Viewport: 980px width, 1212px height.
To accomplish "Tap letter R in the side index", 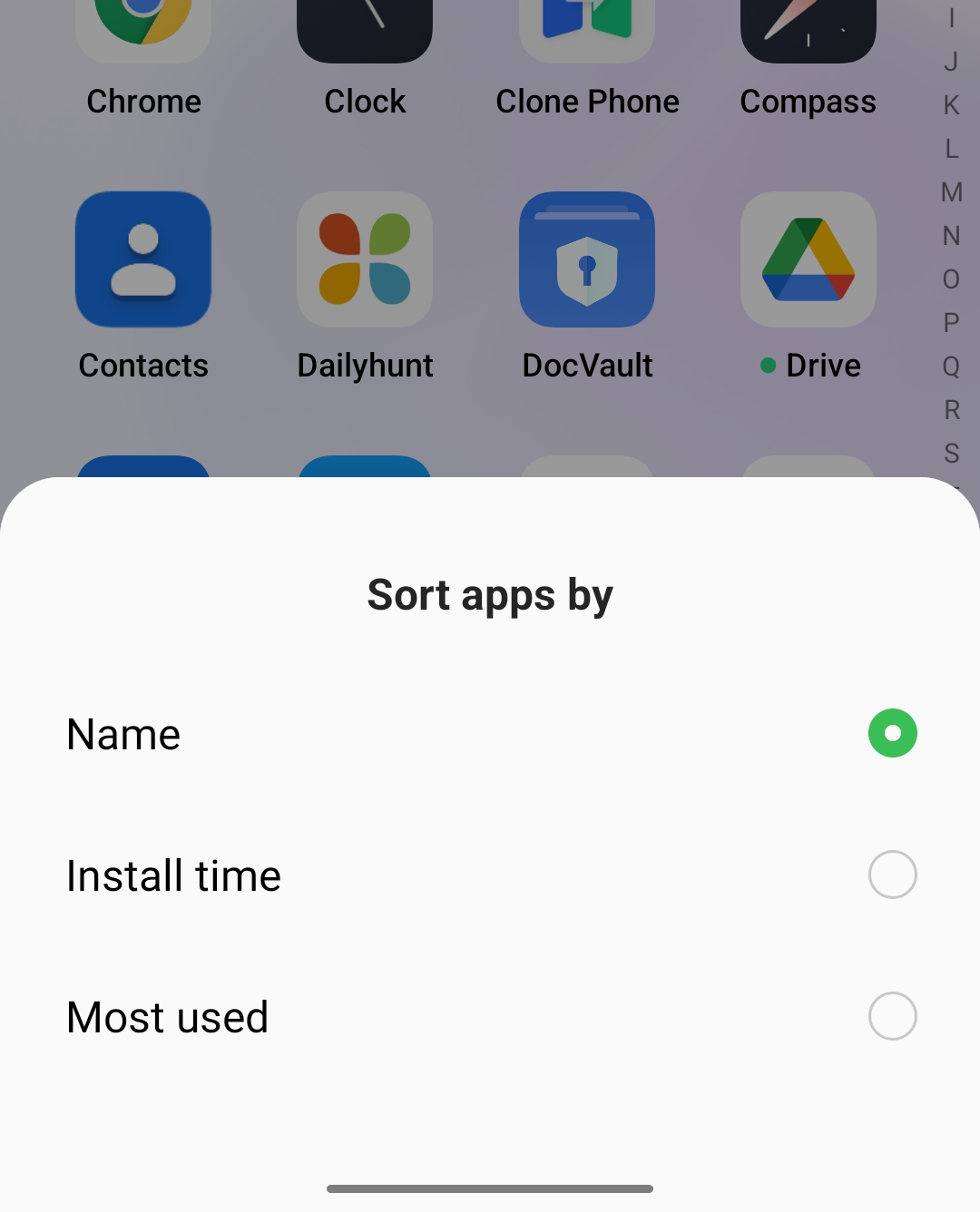I will (x=951, y=410).
